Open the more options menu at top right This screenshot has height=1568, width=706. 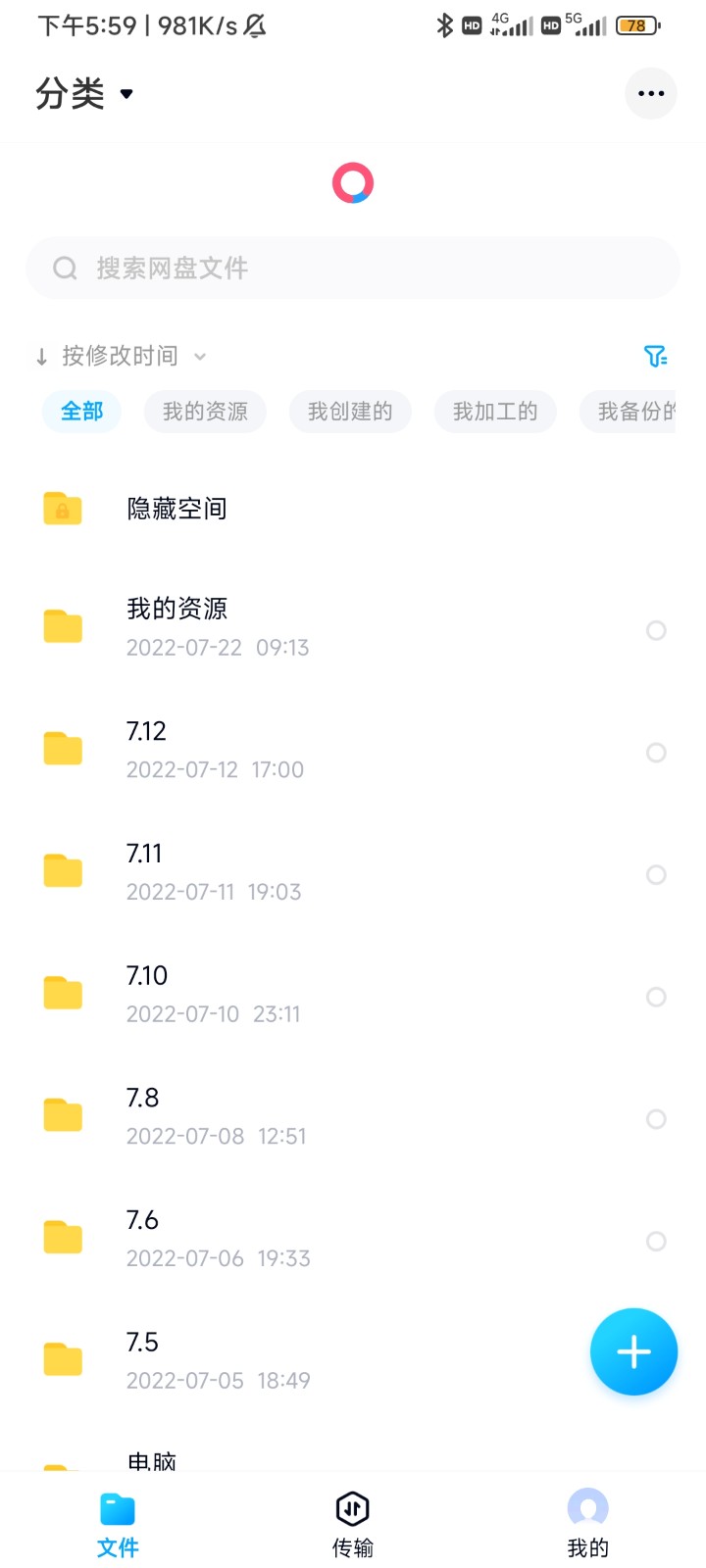tap(650, 93)
